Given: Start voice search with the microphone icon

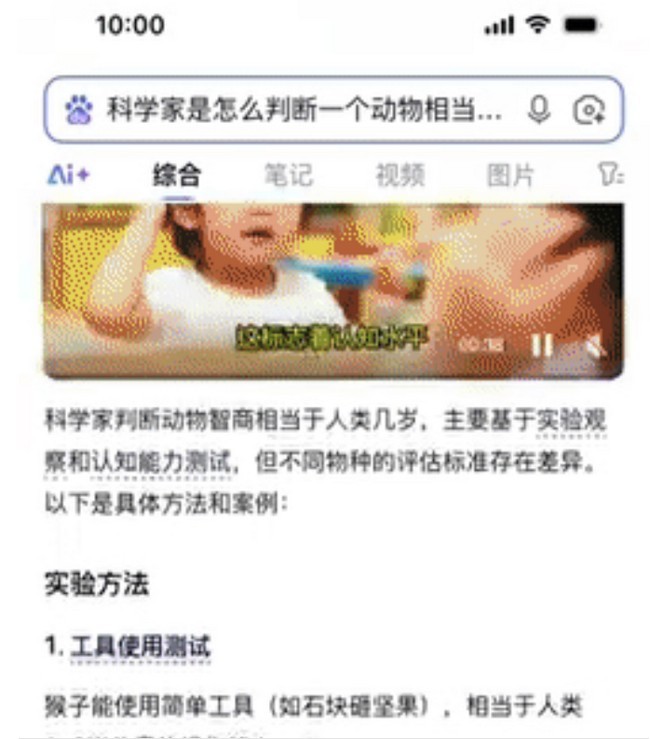Looking at the screenshot, I should tap(539, 110).
